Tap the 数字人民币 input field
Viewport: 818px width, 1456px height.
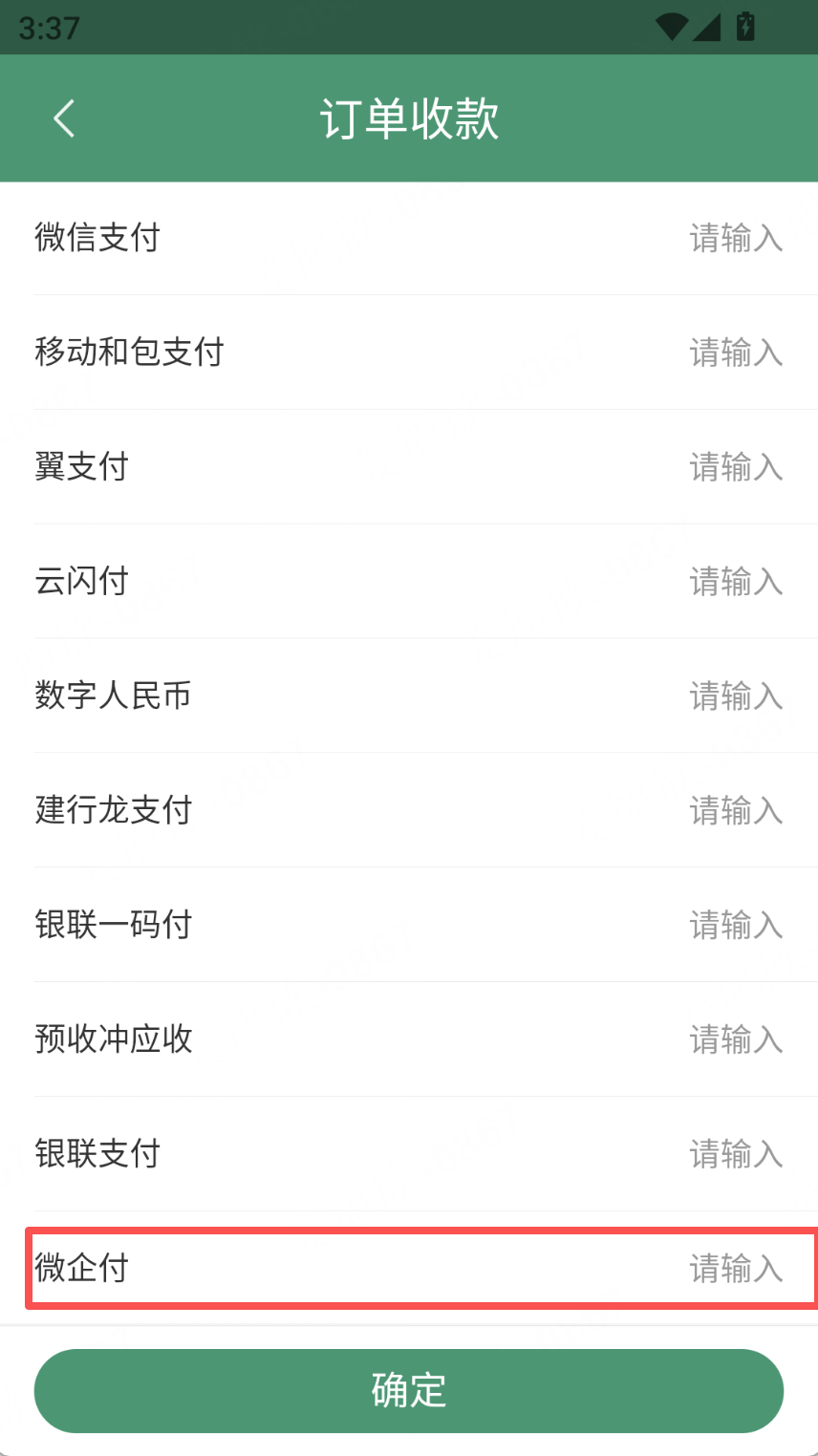pyautogui.click(x=735, y=696)
